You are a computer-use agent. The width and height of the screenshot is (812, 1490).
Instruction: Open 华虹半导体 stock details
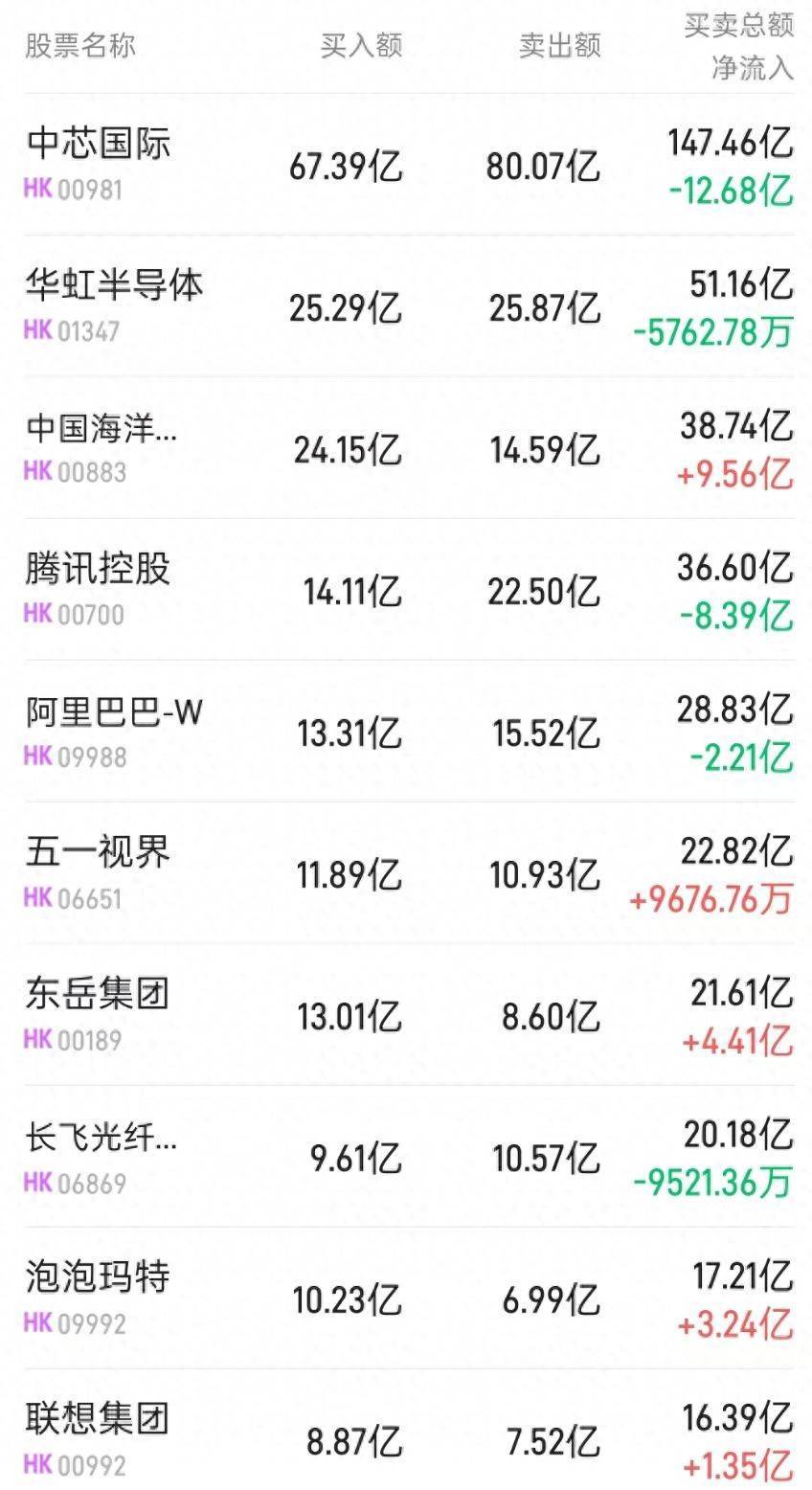coord(406,306)
